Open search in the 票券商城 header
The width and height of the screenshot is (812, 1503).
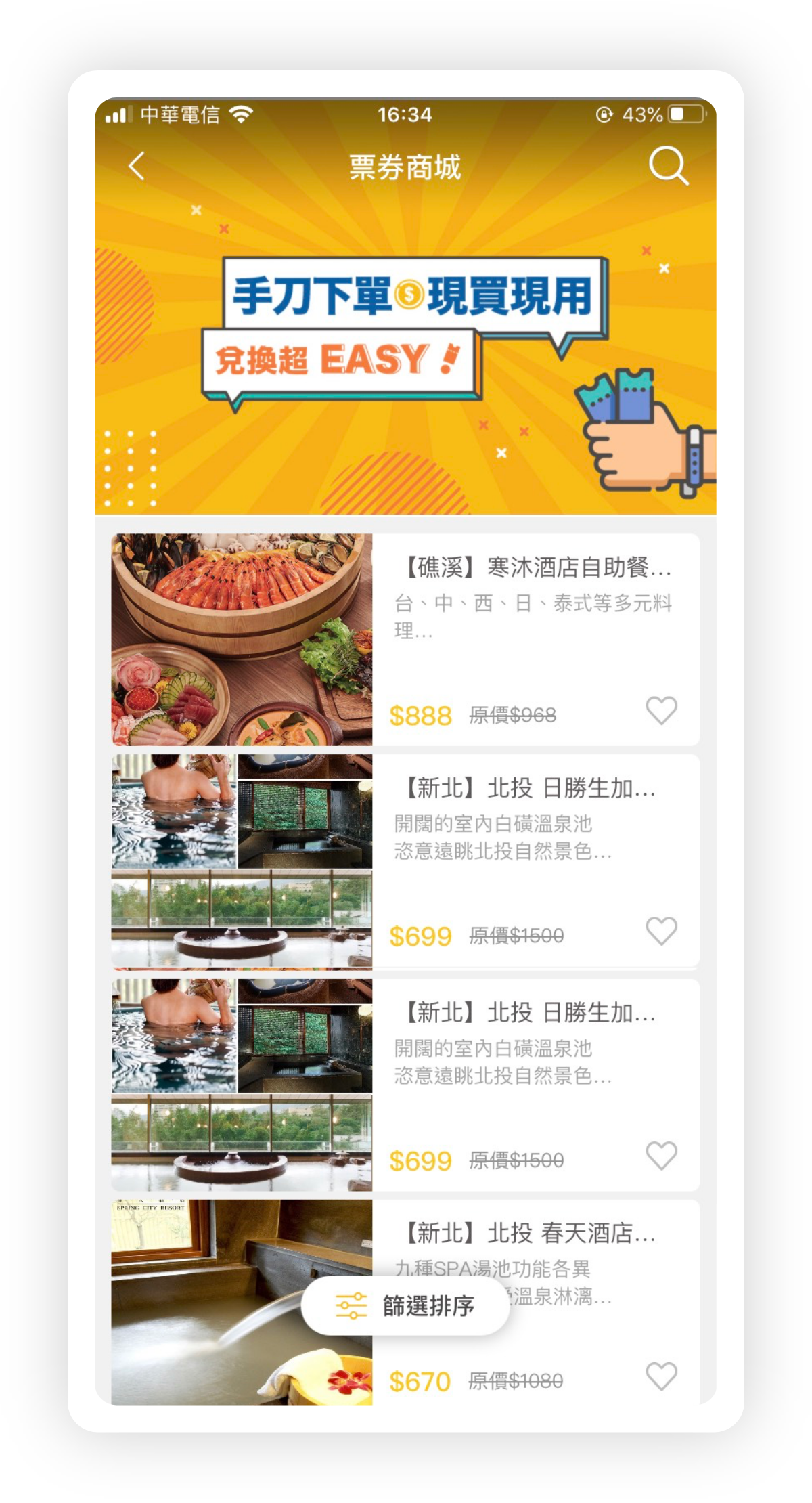tap(668, 166)
